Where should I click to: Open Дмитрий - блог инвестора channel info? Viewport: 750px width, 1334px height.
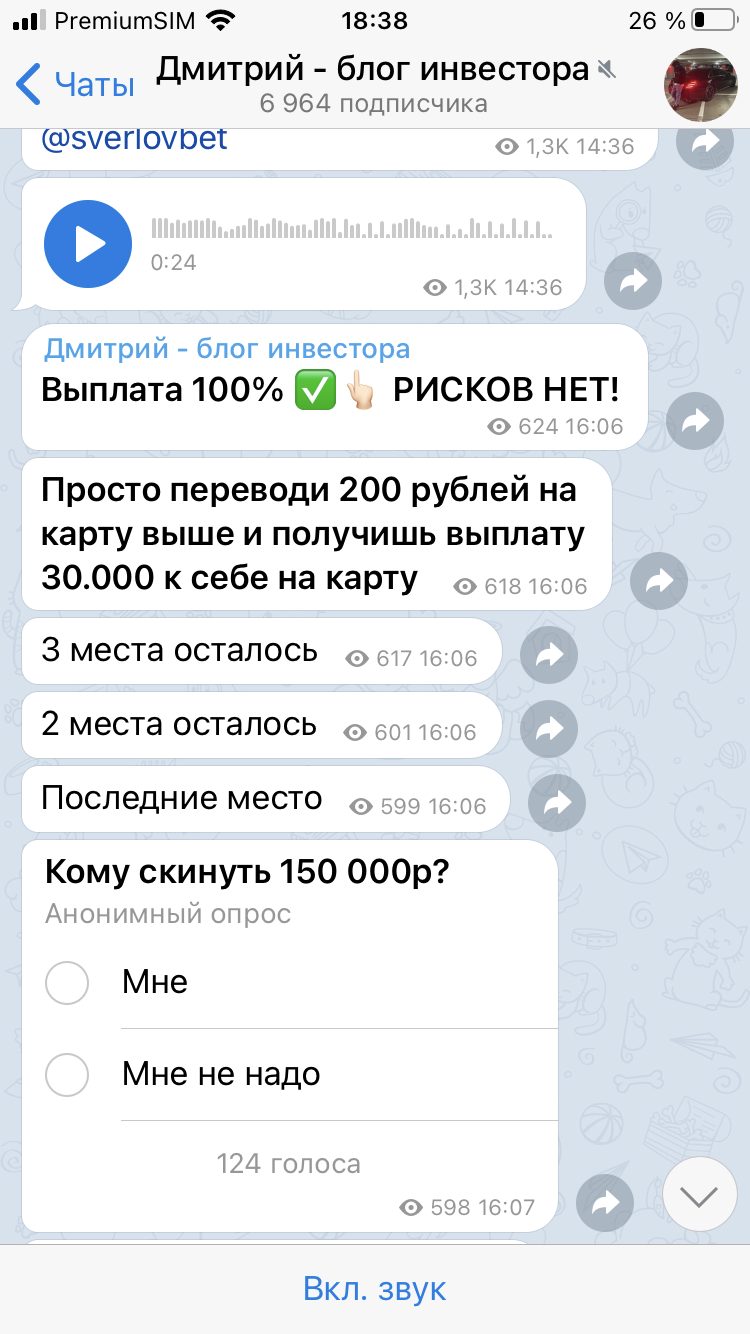click(373, 84)
